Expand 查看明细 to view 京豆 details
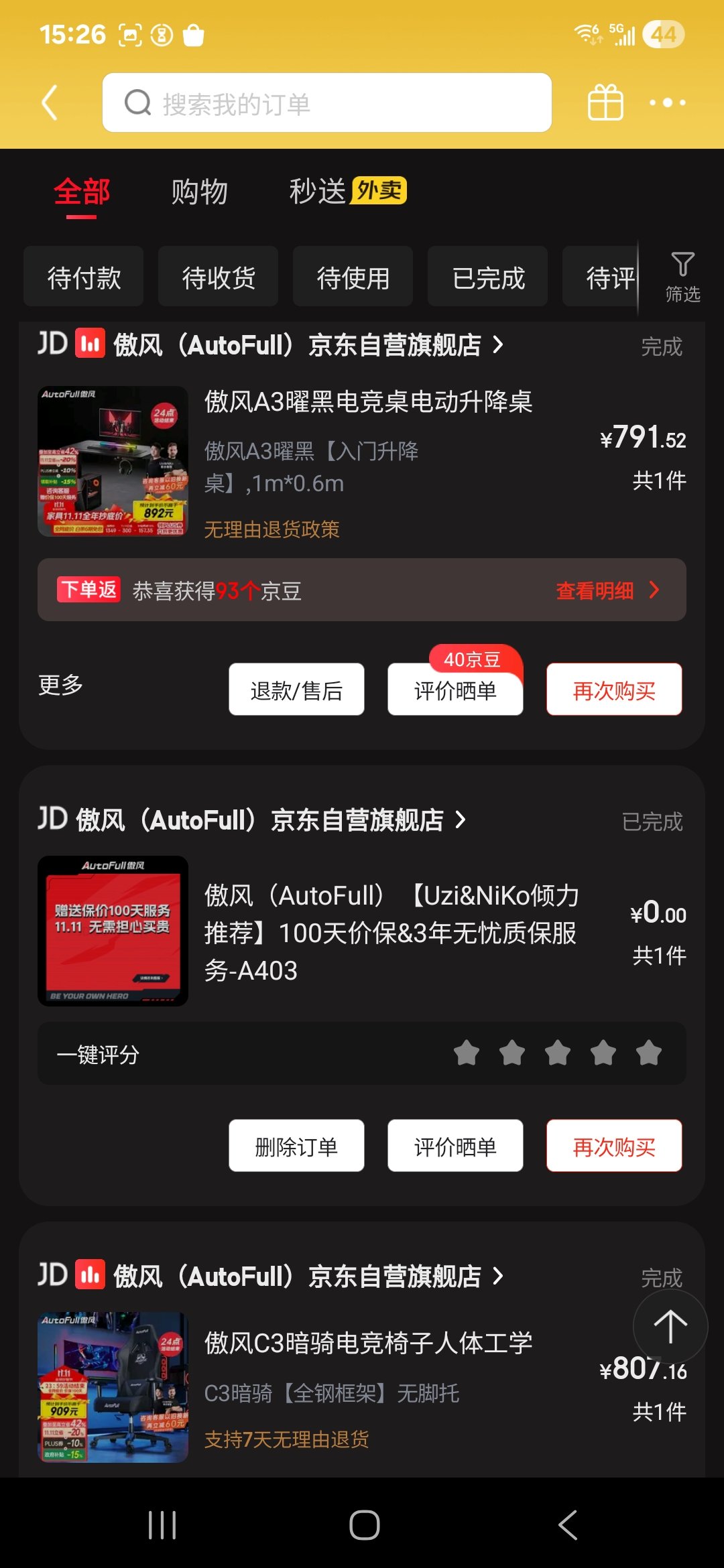 (x=595, y=590)
